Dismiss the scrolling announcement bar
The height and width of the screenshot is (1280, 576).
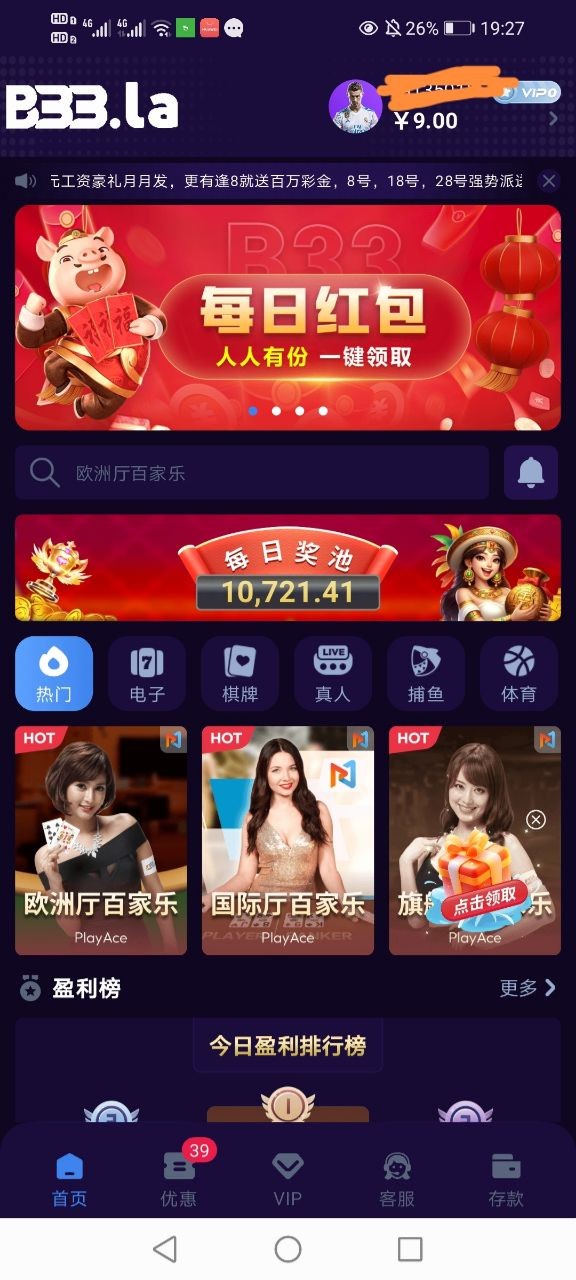(x=548, y=181)
